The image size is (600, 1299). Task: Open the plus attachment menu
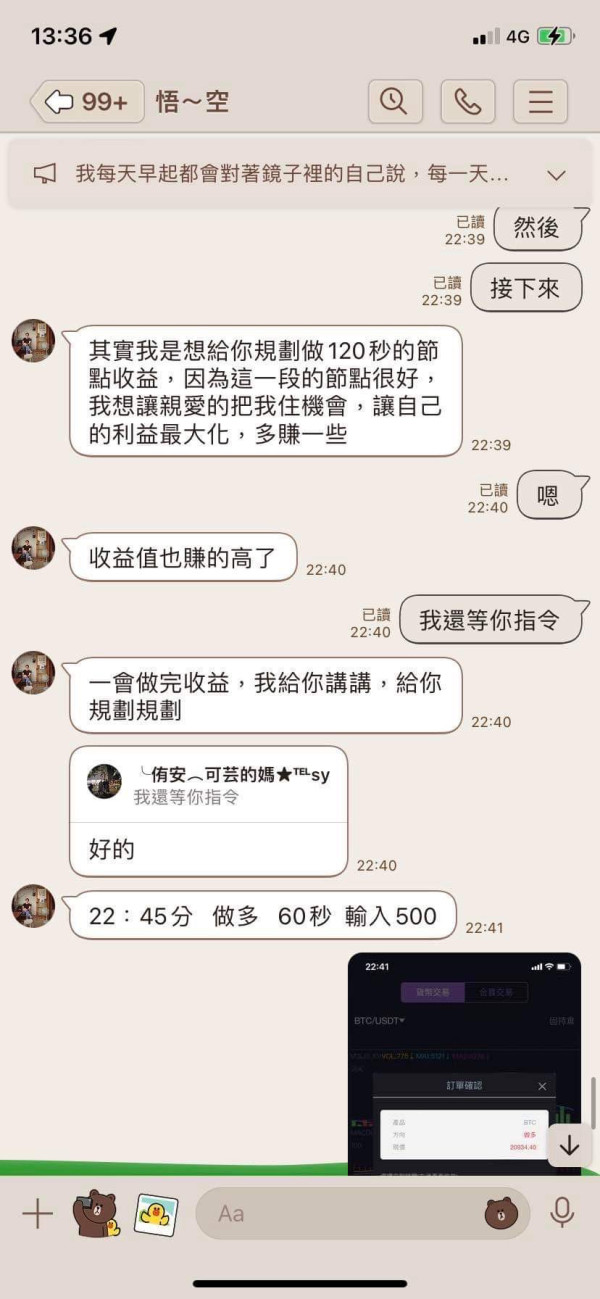pos(37,1214)
